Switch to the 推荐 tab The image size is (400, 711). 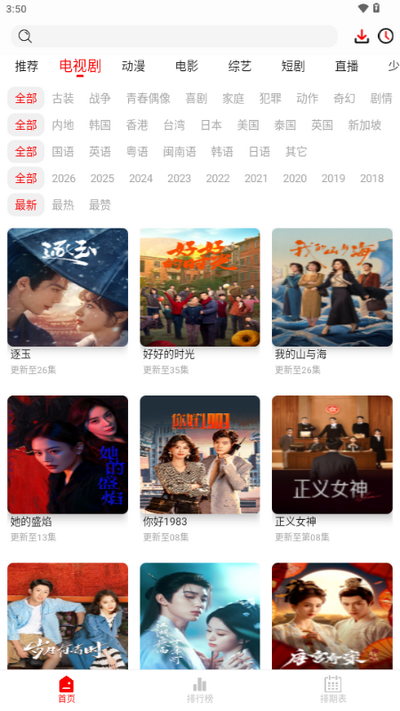click(x=26, y=66)
